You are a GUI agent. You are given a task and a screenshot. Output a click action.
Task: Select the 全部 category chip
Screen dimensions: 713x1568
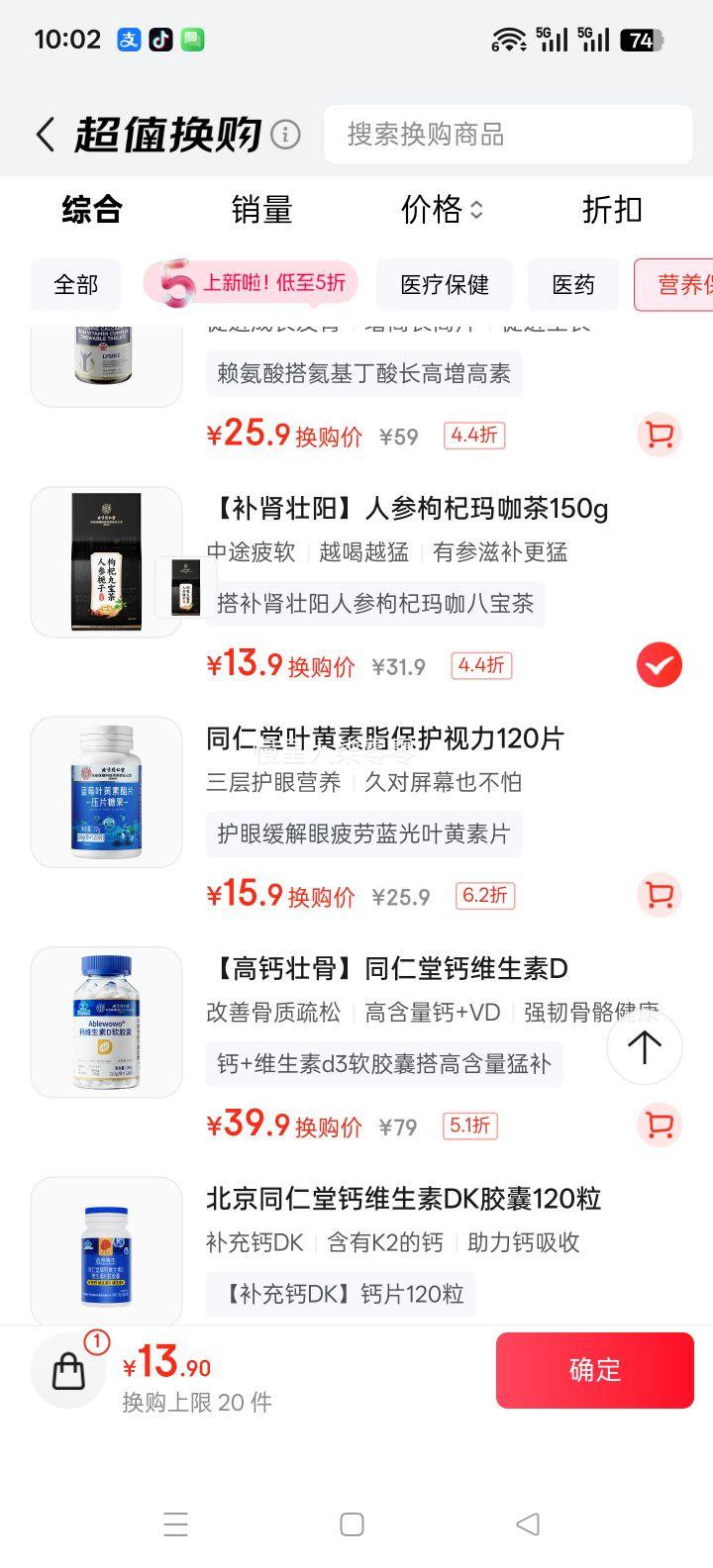76,285
